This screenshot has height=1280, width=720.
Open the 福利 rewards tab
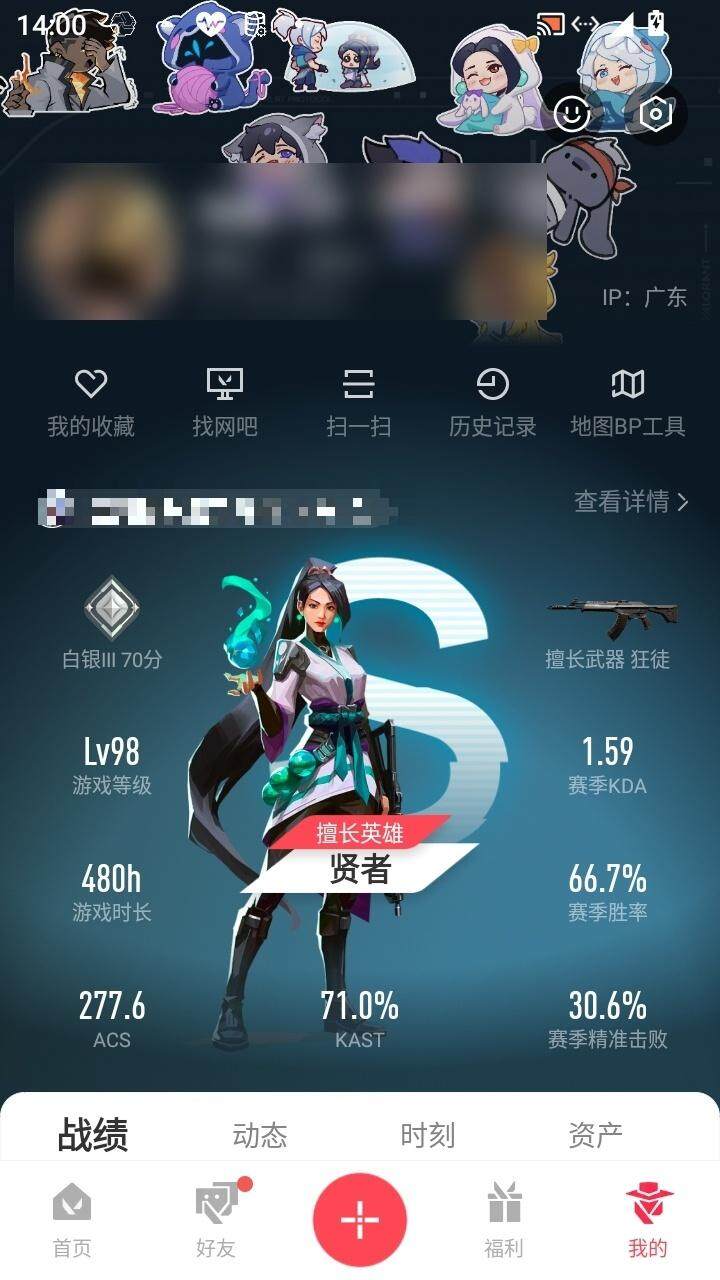tap(504, 1219)
